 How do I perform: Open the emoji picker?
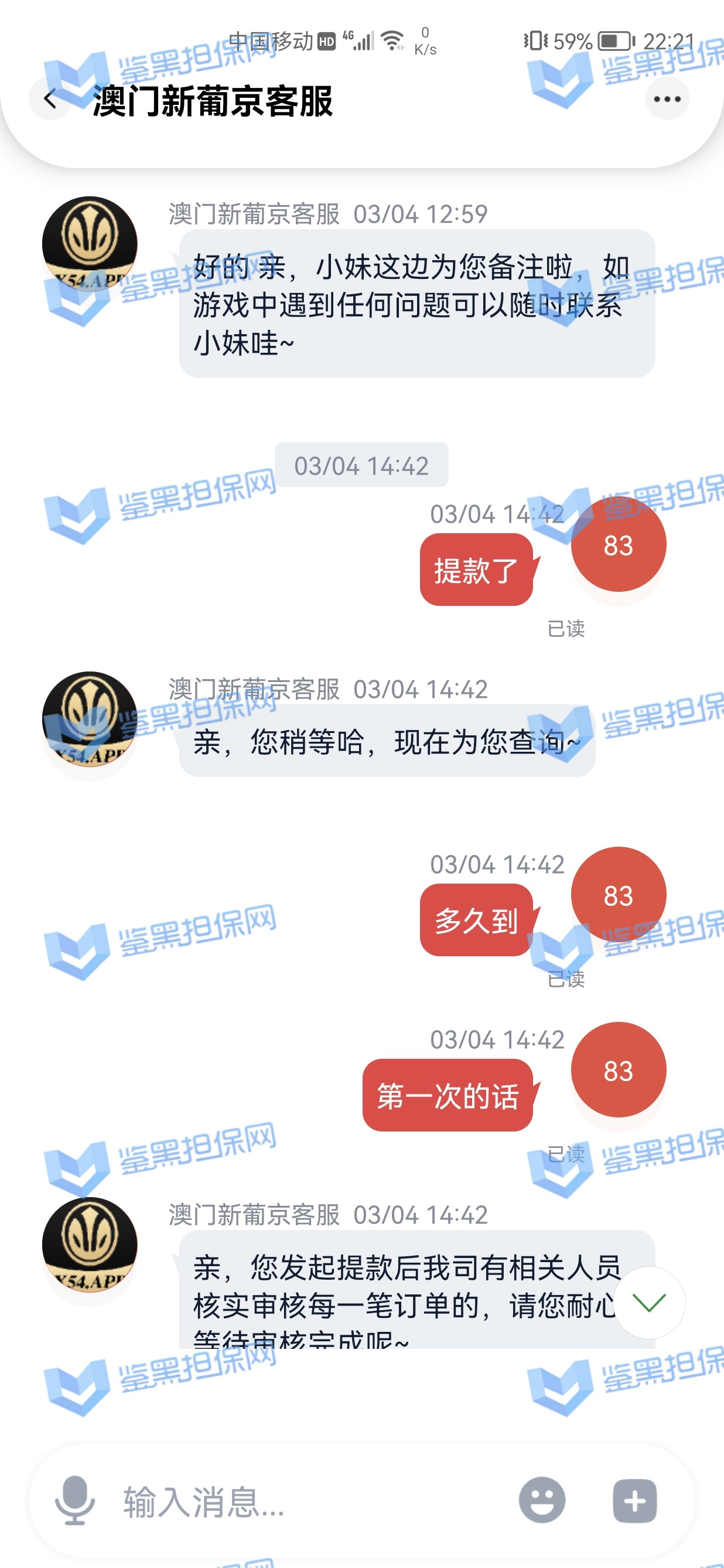click(541, 1500)
